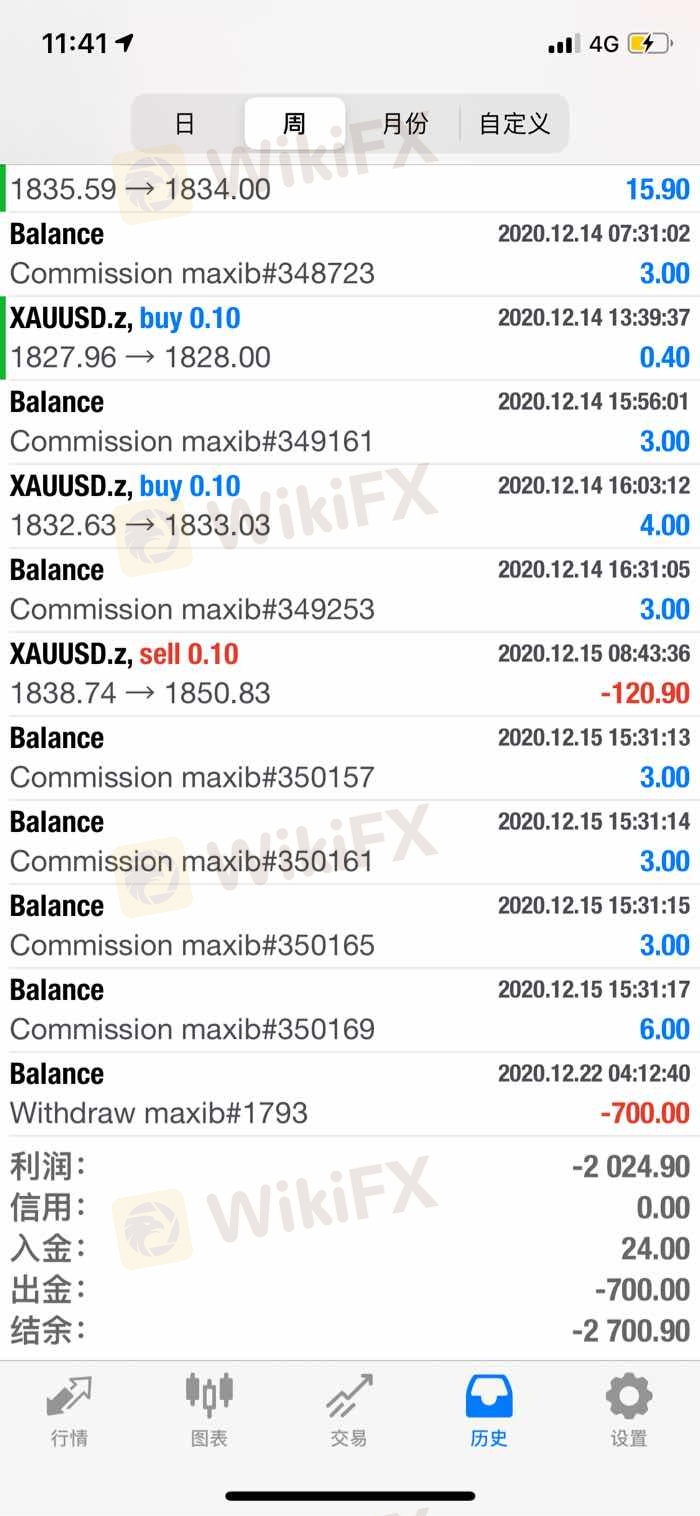This screenshot has width=700, height=1516.
Task: Open the Withdraw maxib#1793 balance entry
Action: pyautogui.click(x=350, y=1094)
